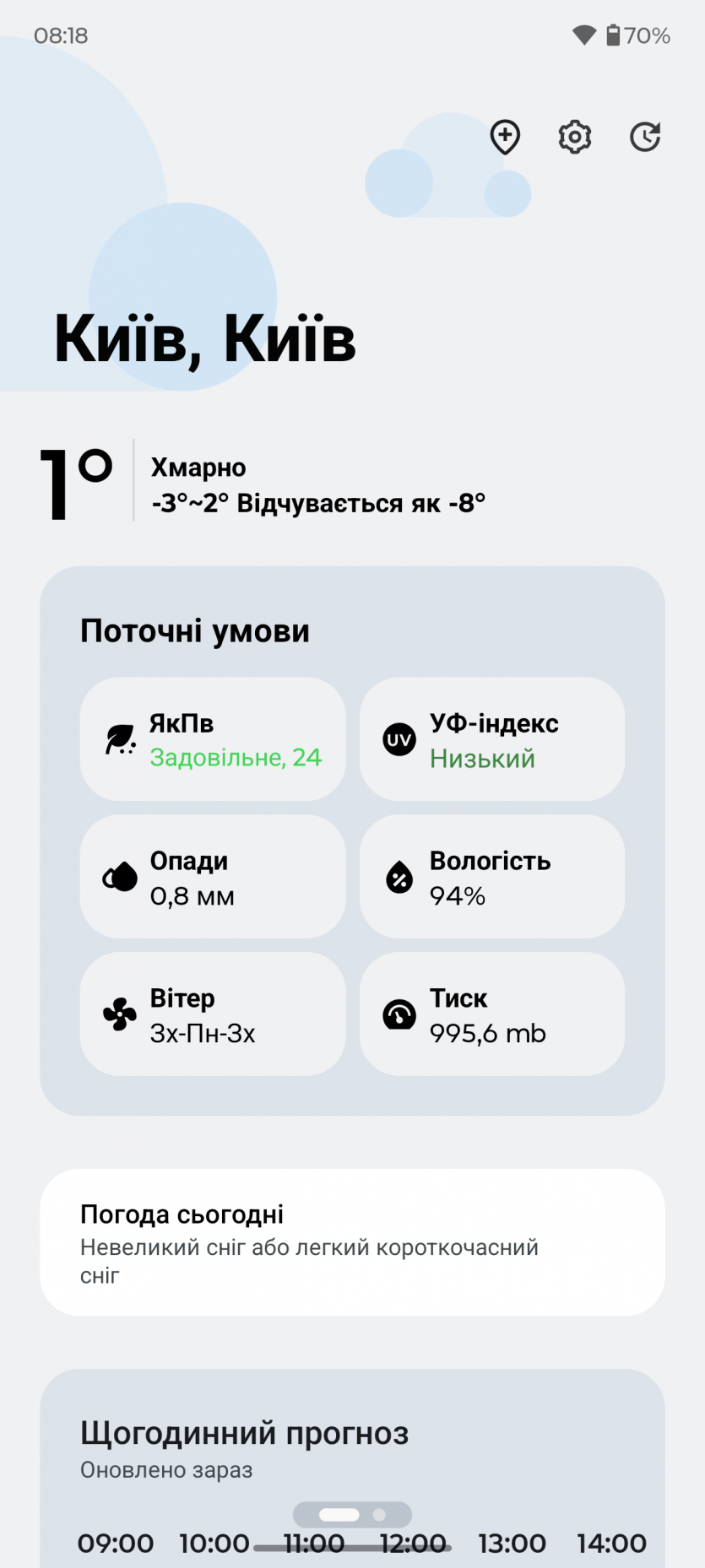
Task: Open the ЯкПв air quality card
Action: [213, 739]
